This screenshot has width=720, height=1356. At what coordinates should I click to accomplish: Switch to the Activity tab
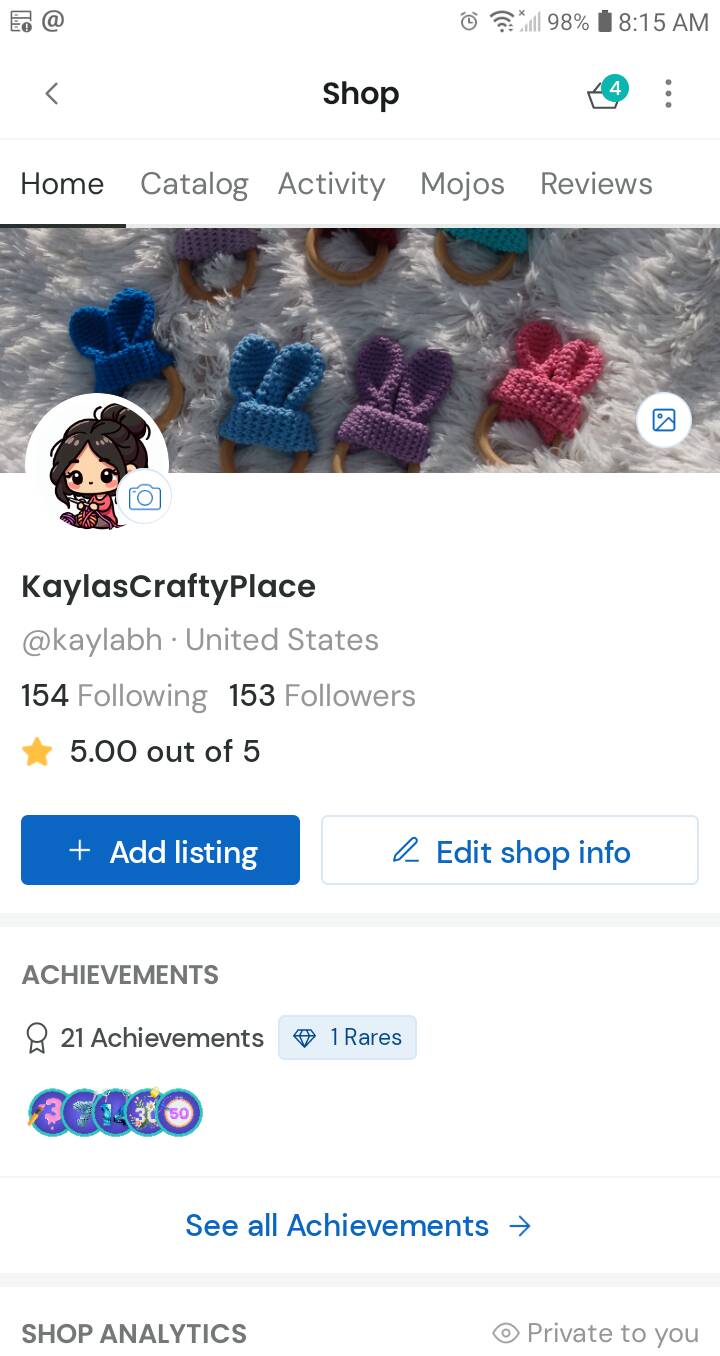331,184
